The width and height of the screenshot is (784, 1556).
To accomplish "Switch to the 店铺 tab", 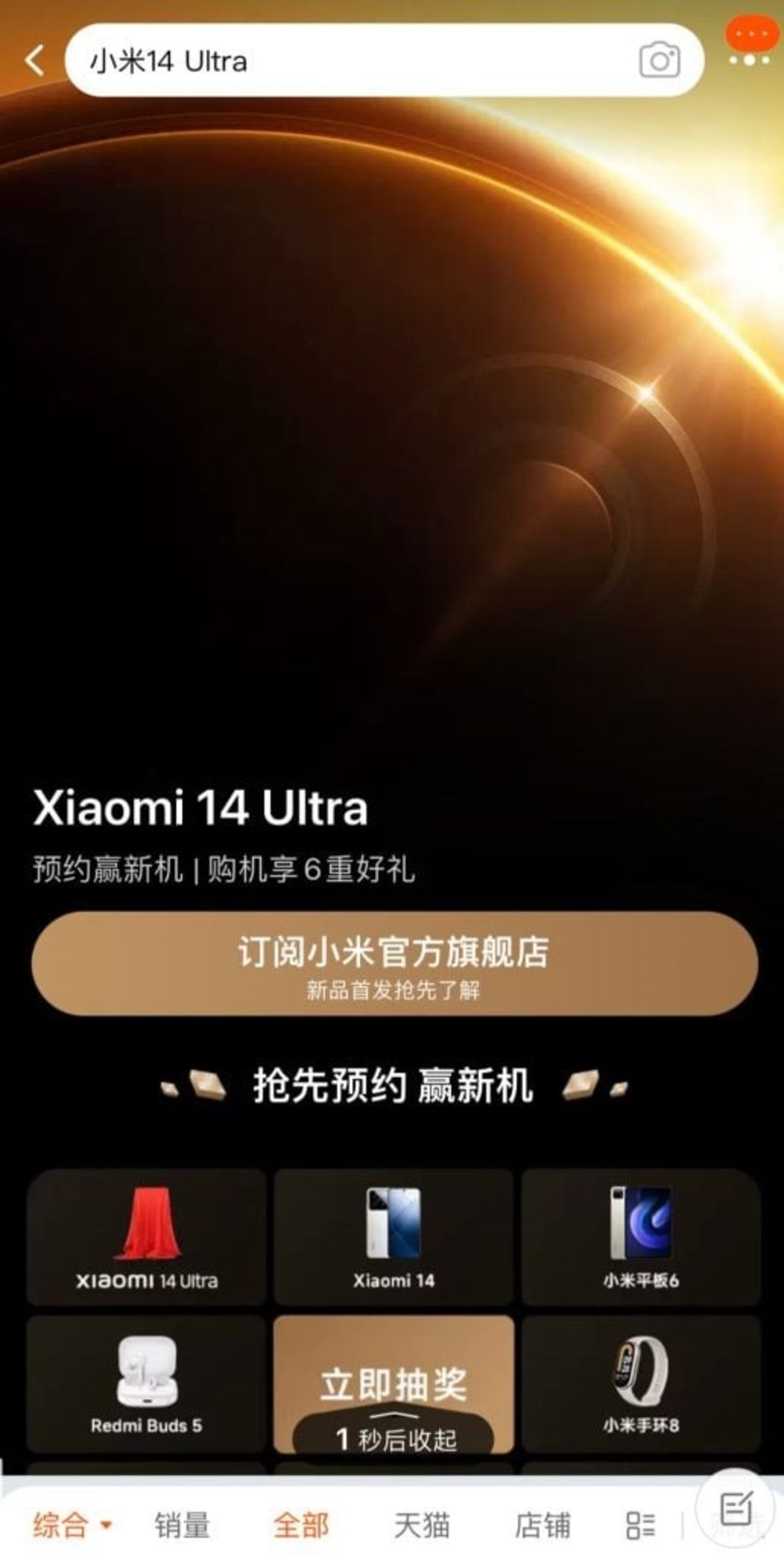I will (542, 1525).
